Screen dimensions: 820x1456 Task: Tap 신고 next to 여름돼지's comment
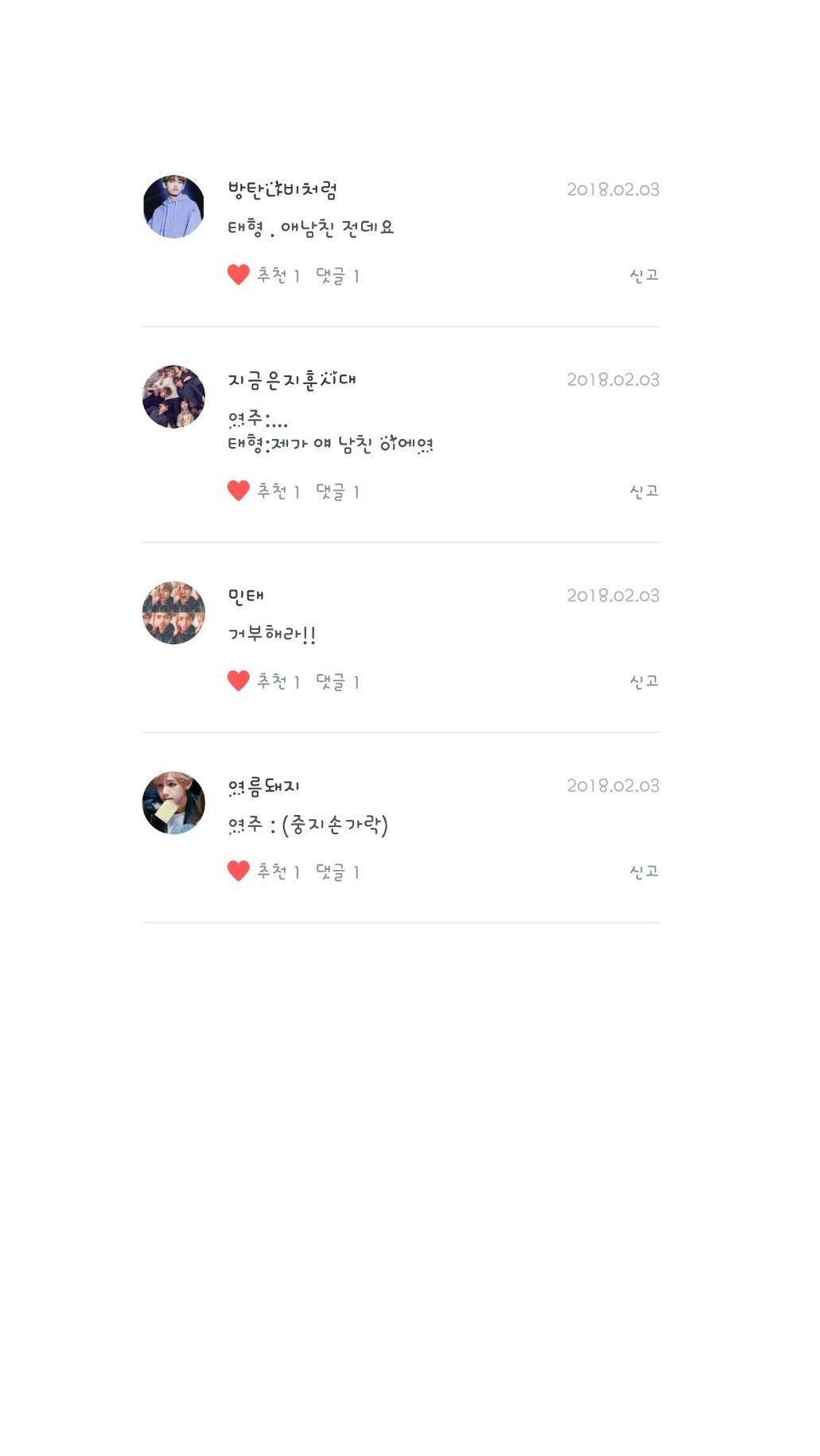643,871
